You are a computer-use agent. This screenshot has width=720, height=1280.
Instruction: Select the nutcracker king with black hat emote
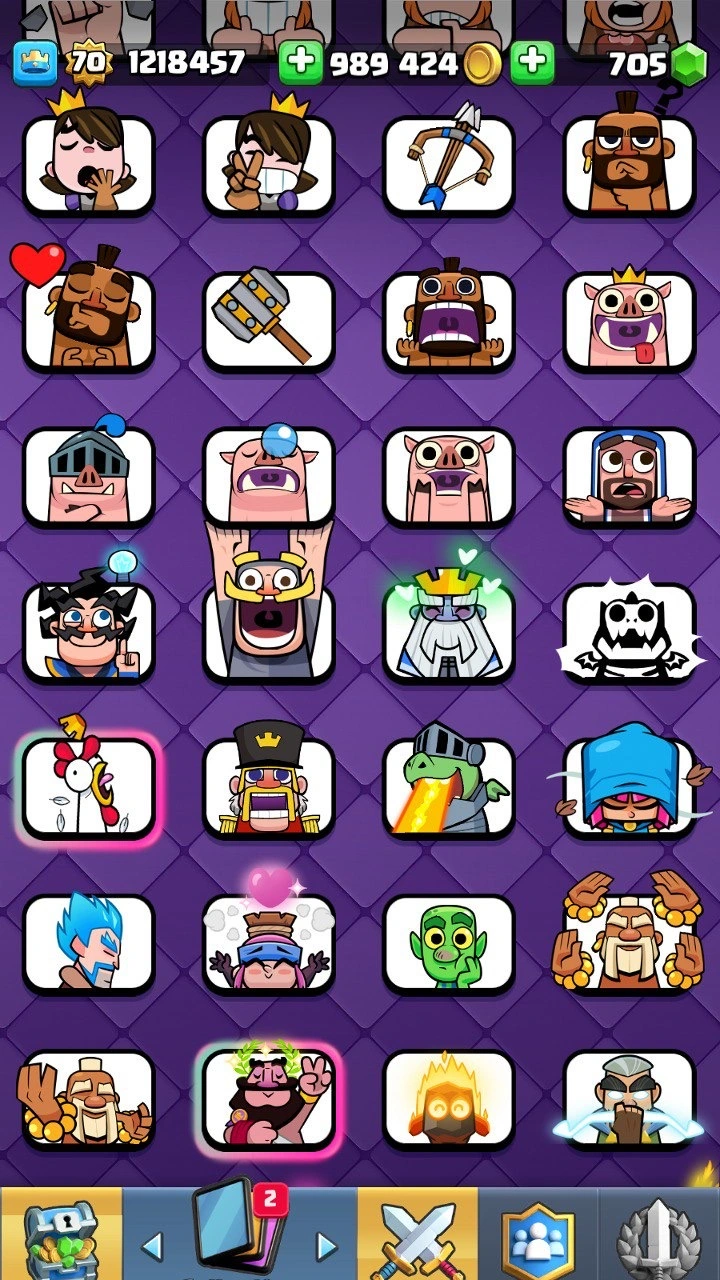(x=268, y=787)
